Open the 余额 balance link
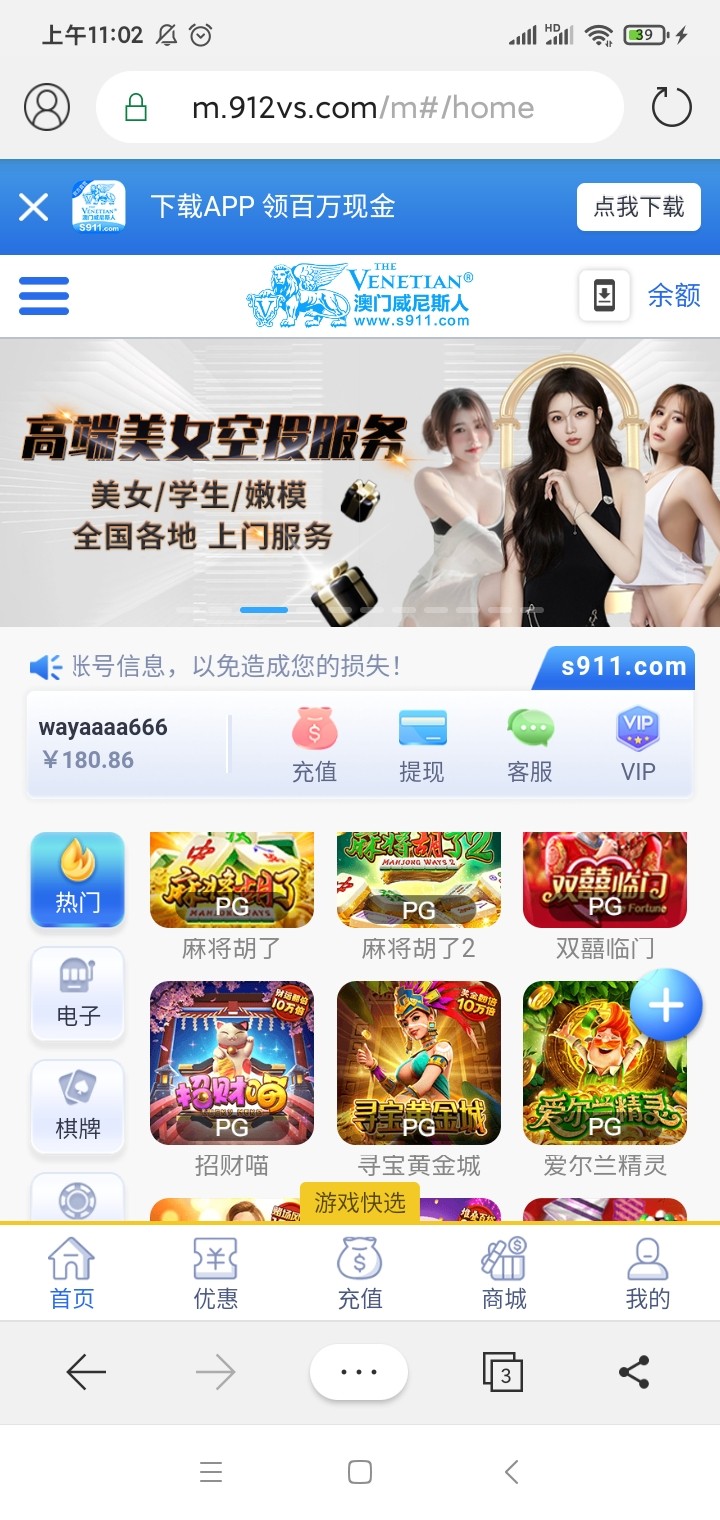The image size is (720, 1520). pyautogui.click(x=673, y=296)
